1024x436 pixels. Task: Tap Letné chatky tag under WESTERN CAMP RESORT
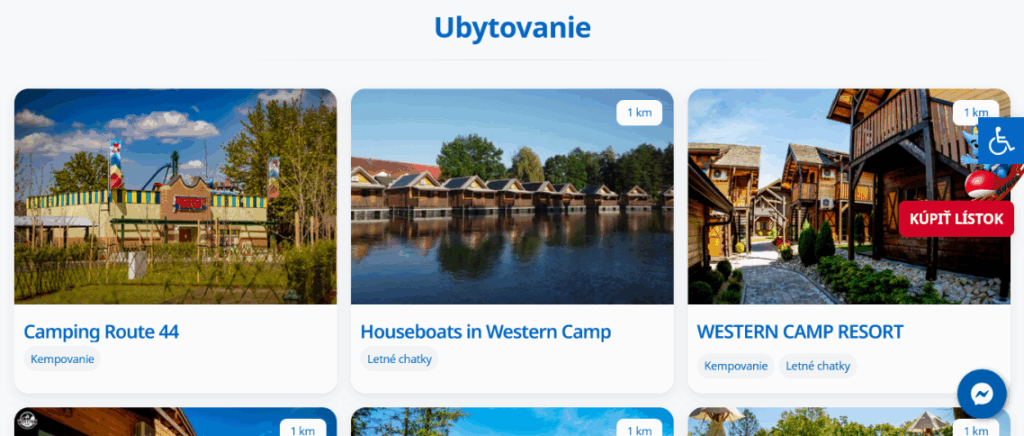(817, 366)
